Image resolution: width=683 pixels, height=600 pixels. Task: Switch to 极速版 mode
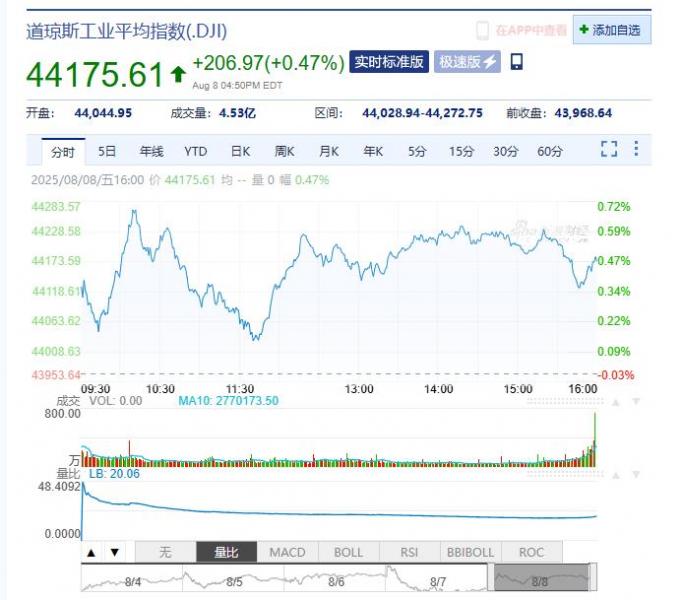pos(467,63)
